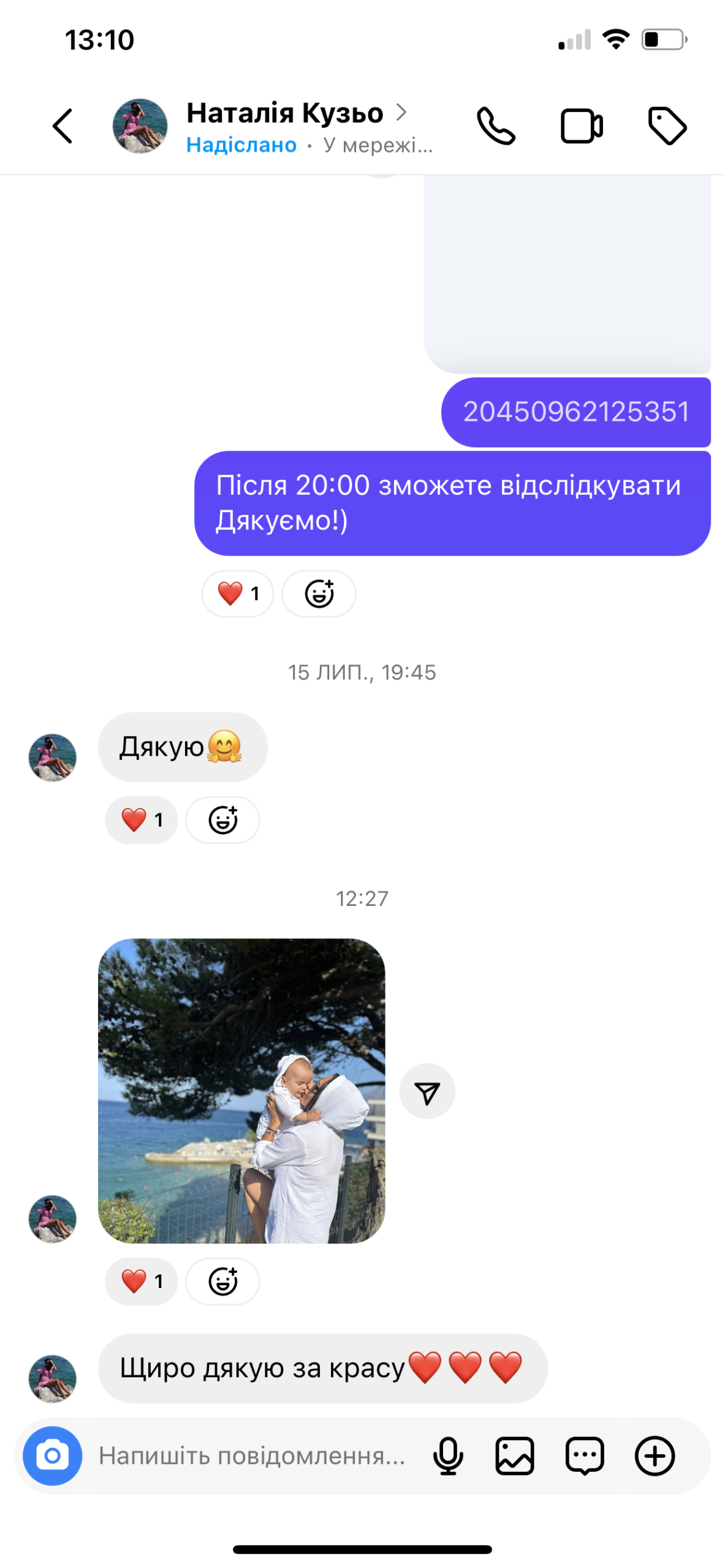Forward the shared photo
The height and width of the screenshot is (1568, 725).
tap(427, 1091)
